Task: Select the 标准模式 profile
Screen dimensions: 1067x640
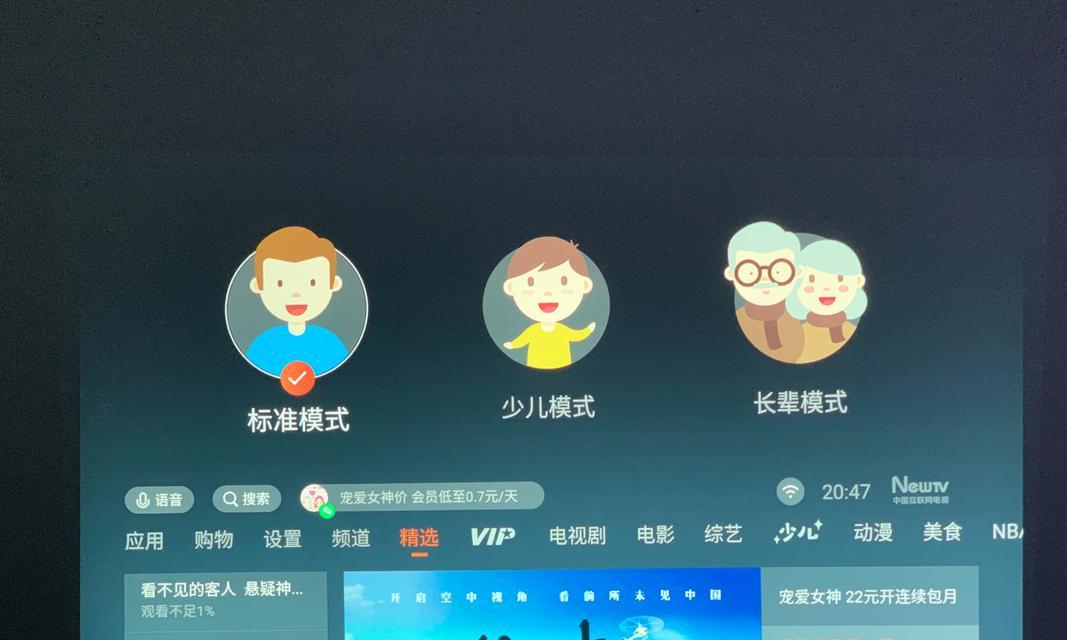Action: (x=296, y=308)
